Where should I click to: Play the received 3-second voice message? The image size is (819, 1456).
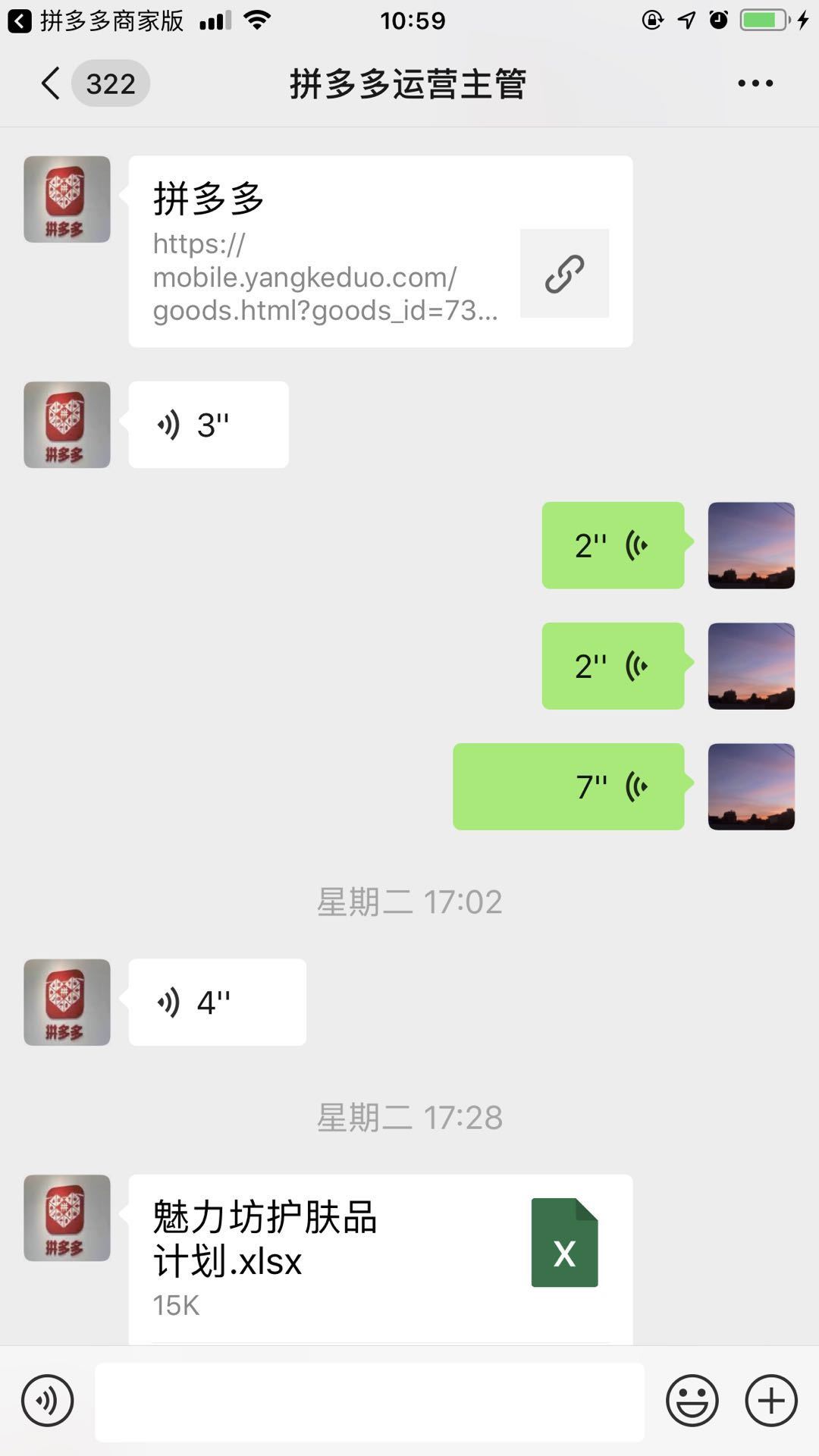tap(209, 425)
